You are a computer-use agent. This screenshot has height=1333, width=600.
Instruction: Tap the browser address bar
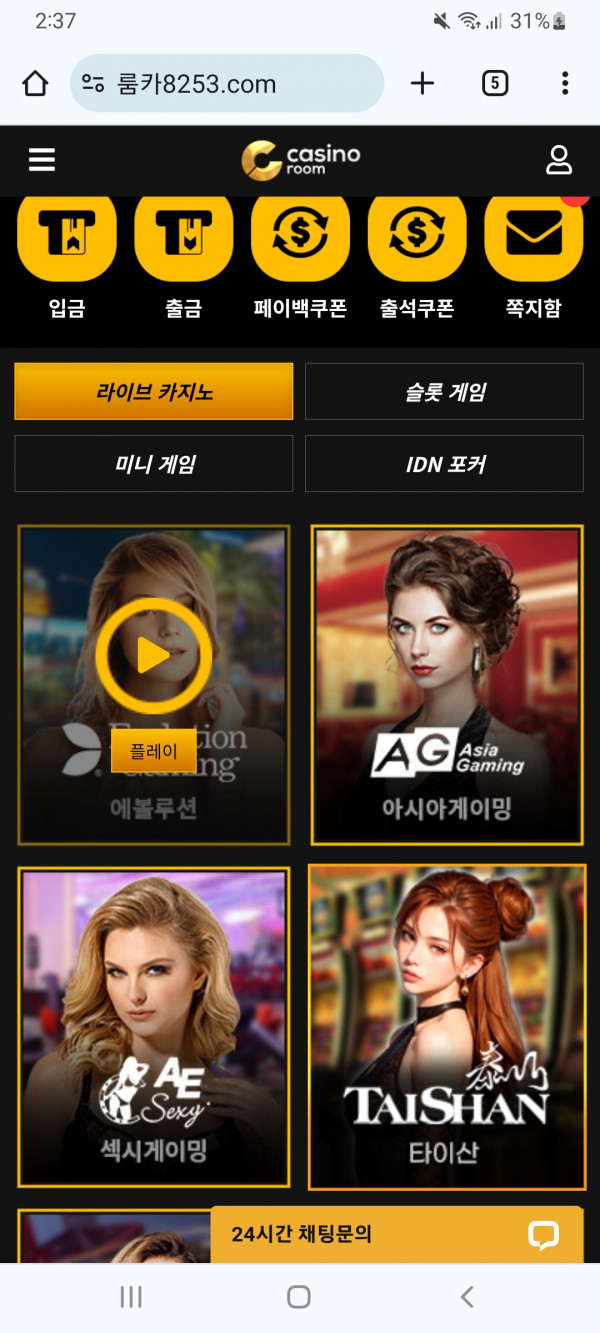coord(227,84)
